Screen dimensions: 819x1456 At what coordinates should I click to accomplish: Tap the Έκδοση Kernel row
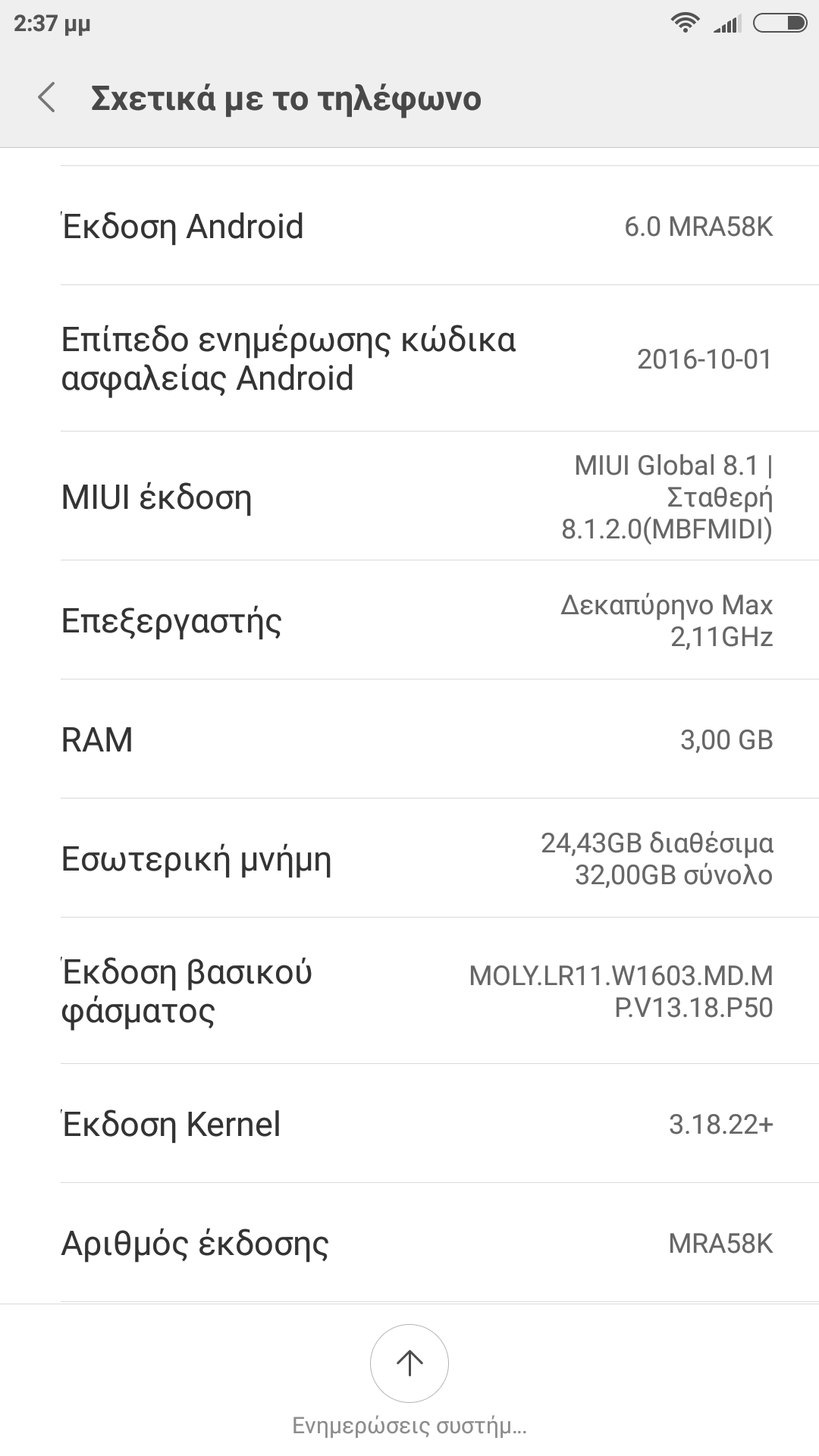tap(409, 1124)
